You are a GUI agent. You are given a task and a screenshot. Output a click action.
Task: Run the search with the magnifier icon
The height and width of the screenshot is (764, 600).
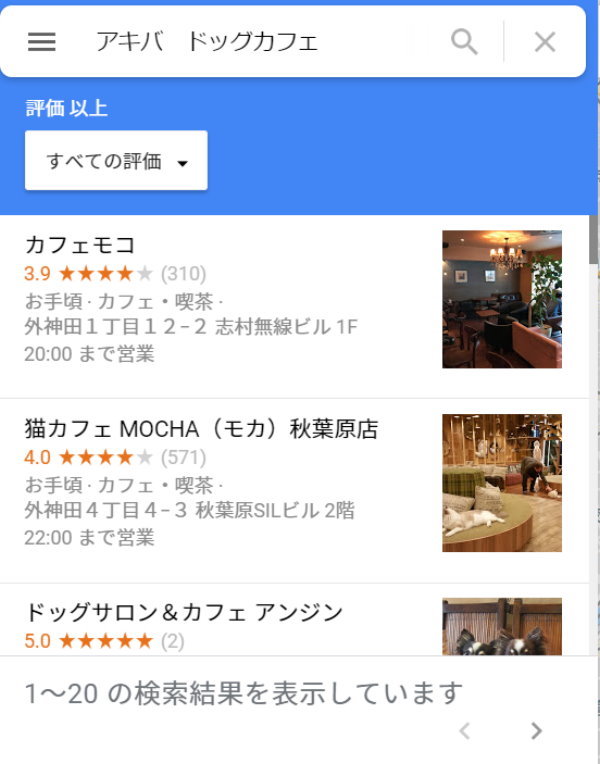464,42
